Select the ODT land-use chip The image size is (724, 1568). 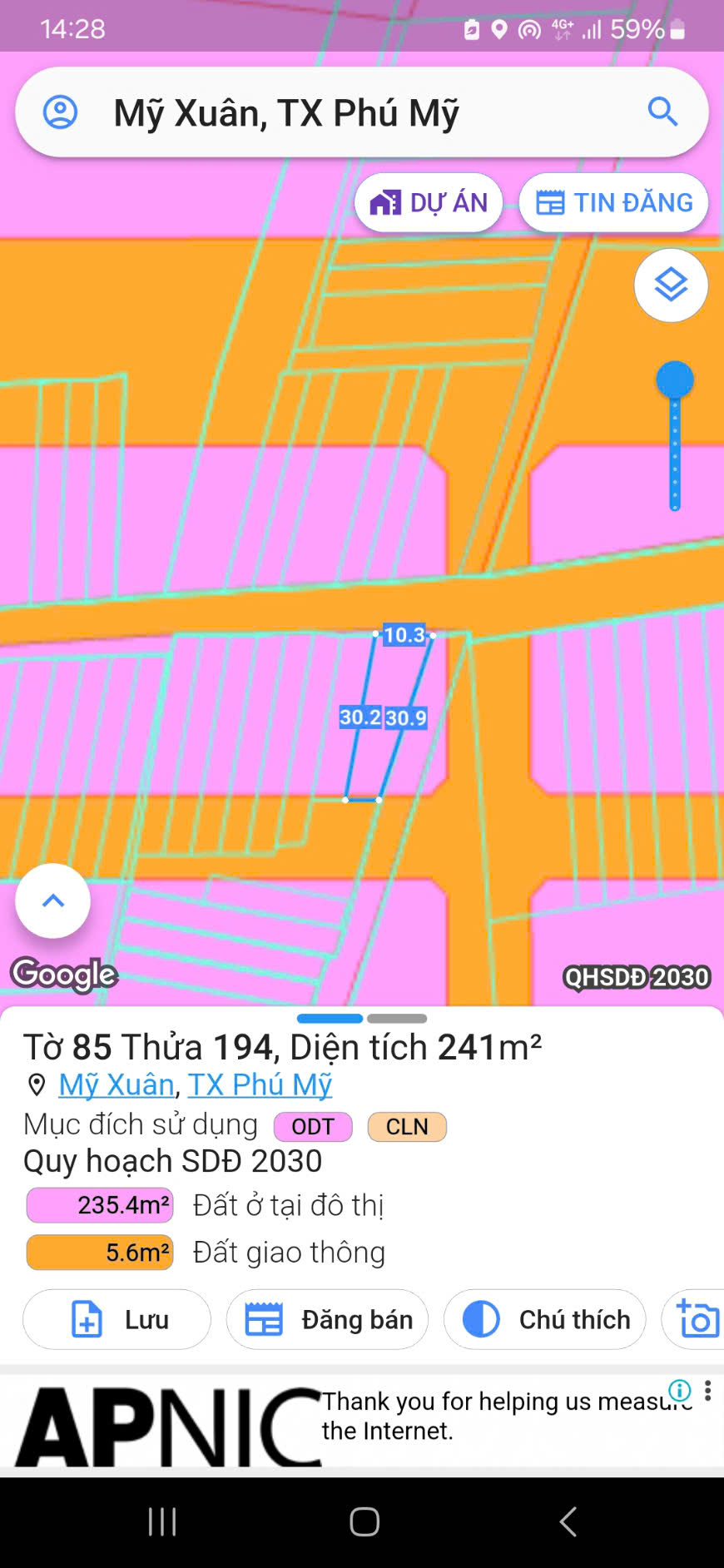click(313, 1127)
